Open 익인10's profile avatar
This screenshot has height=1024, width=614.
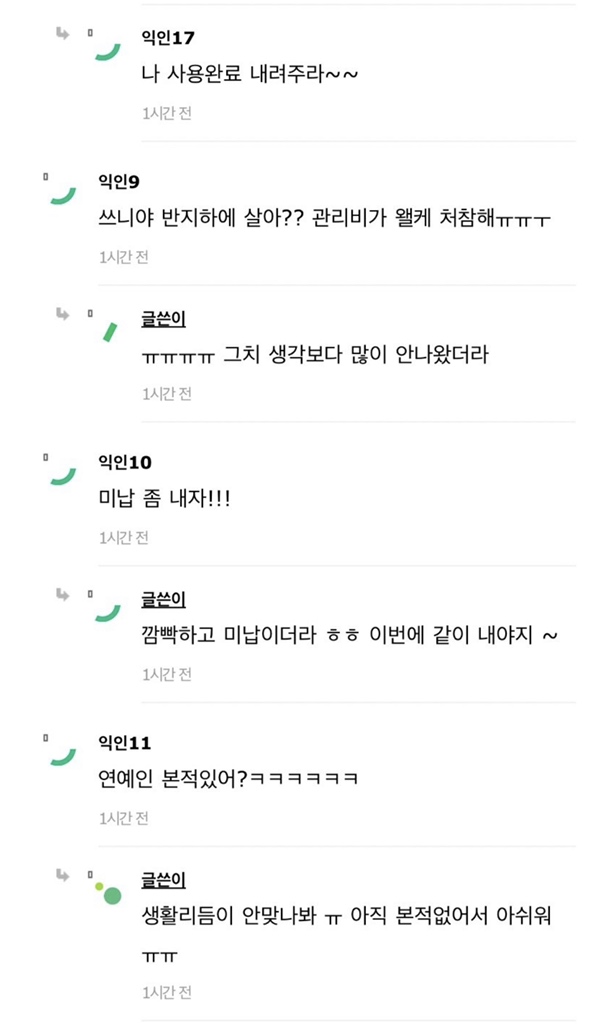63,474
